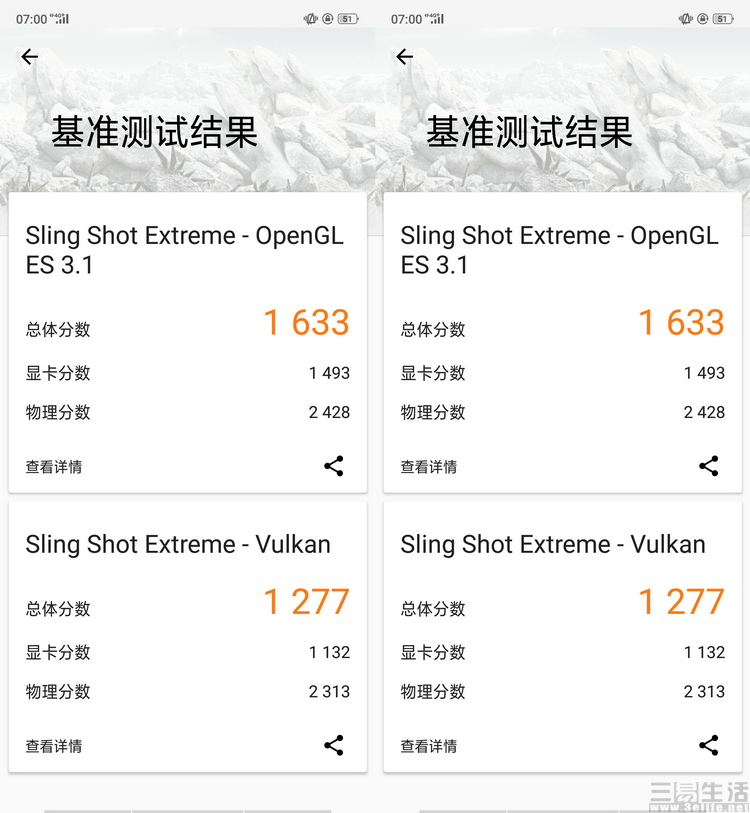
Task: Tap the share icon in the right Vulkan card
Action: [708, 745]
